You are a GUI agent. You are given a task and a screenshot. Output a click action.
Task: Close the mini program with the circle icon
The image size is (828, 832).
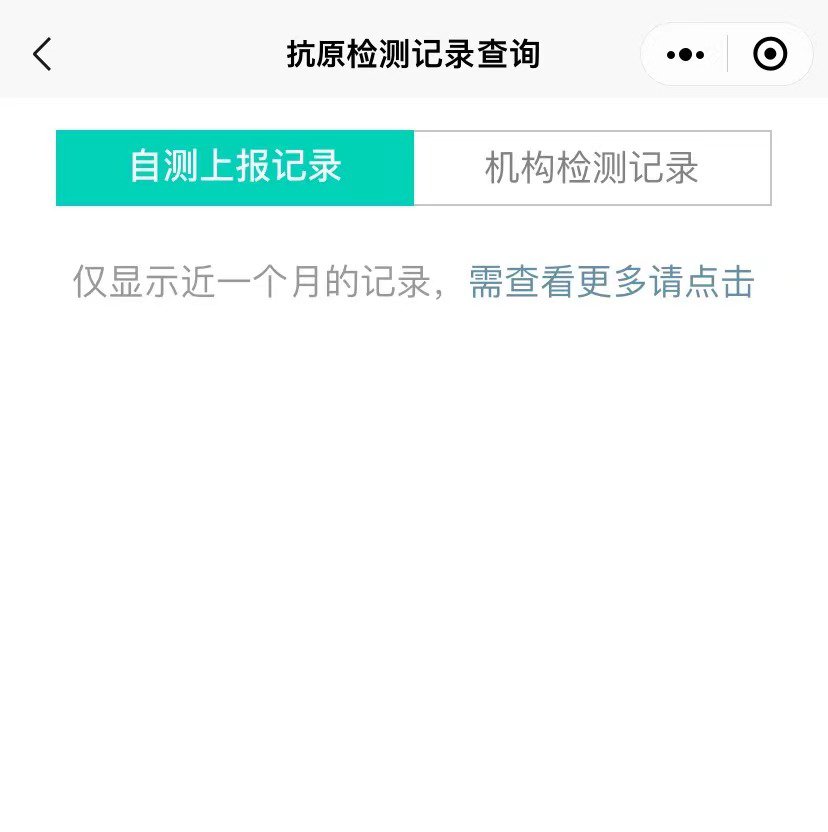click(769, 55)
